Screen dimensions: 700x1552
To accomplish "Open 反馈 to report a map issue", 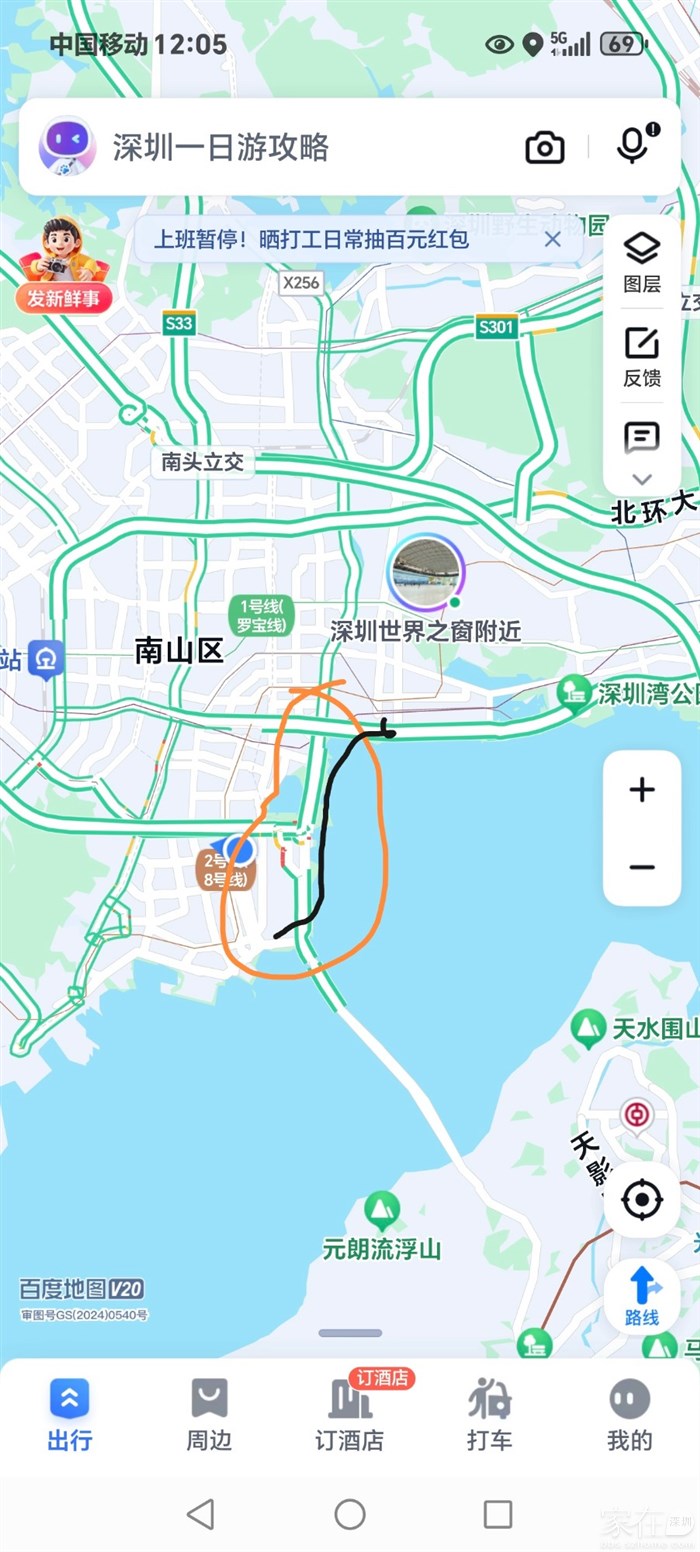I will click(642, 357).
